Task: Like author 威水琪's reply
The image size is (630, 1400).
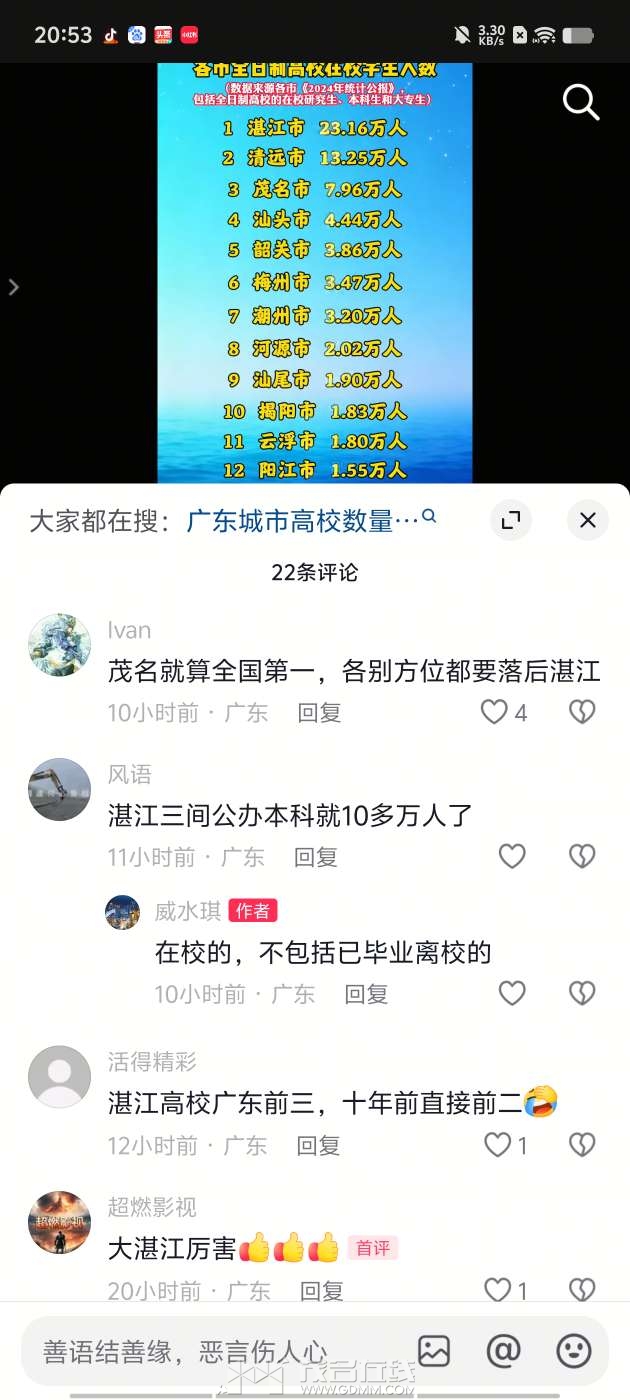Action: [512, 993]
